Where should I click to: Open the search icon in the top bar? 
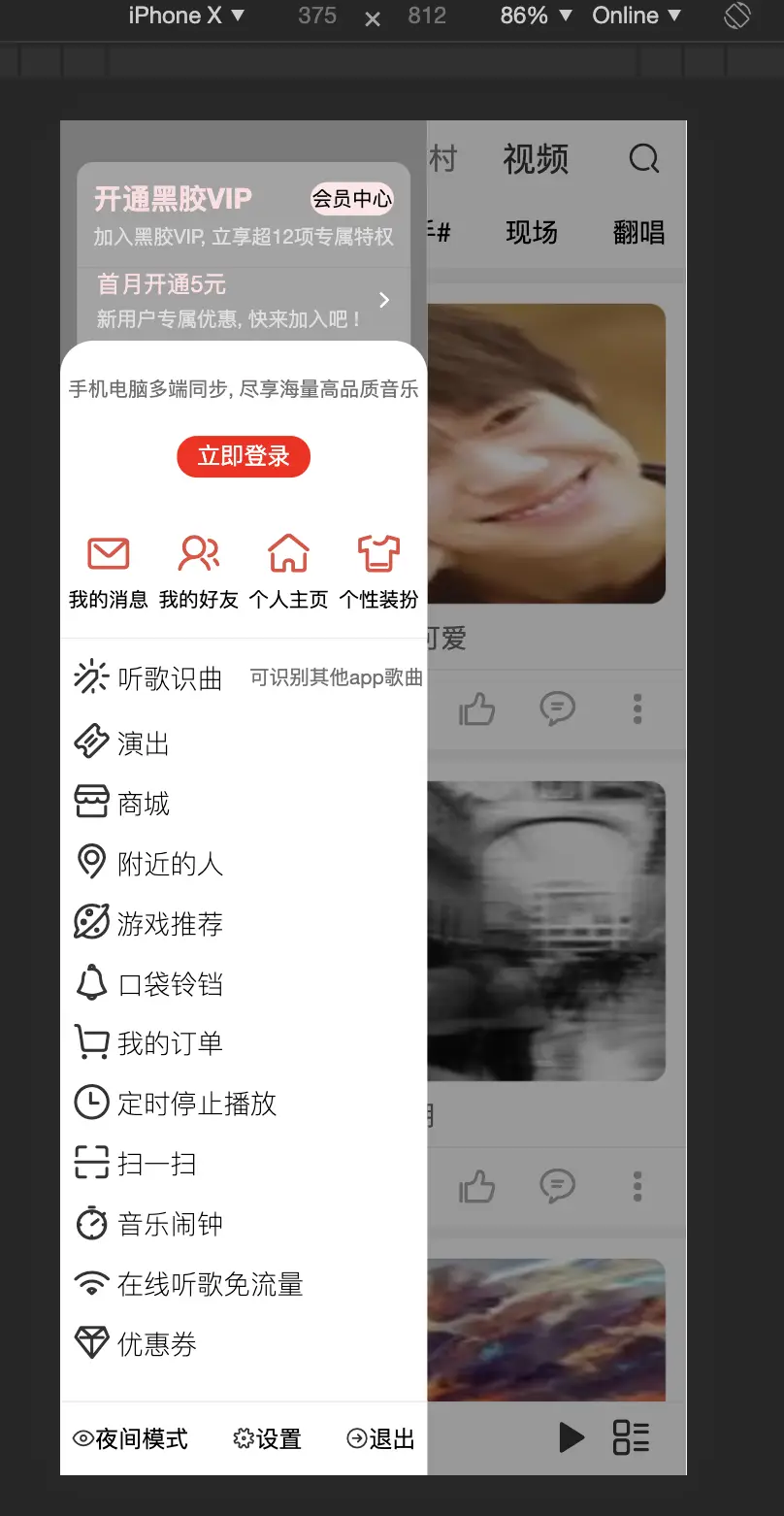(643, 158)
